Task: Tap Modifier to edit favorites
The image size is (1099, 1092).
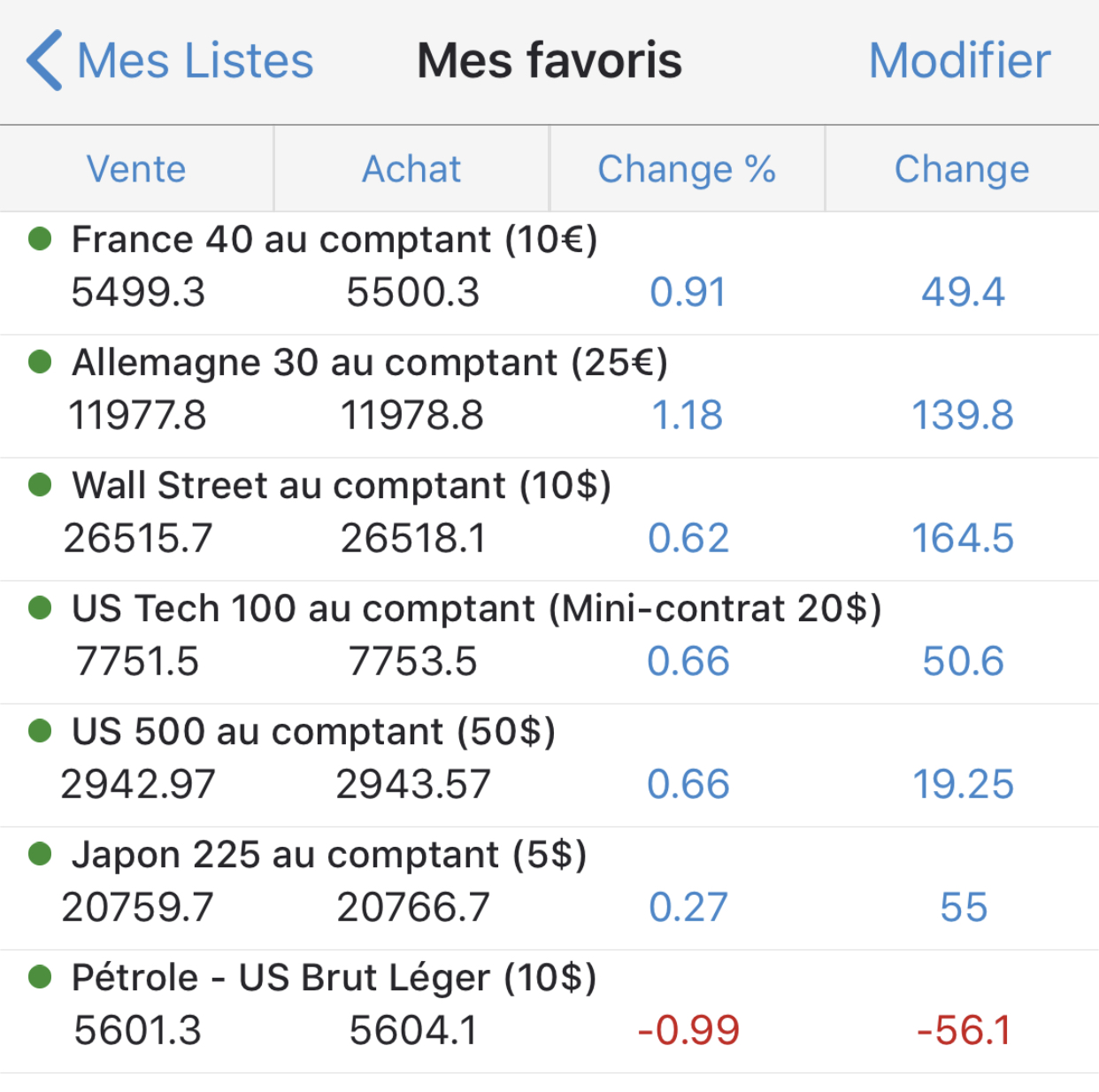Action: pyautogui.click(x=959, y=61)
